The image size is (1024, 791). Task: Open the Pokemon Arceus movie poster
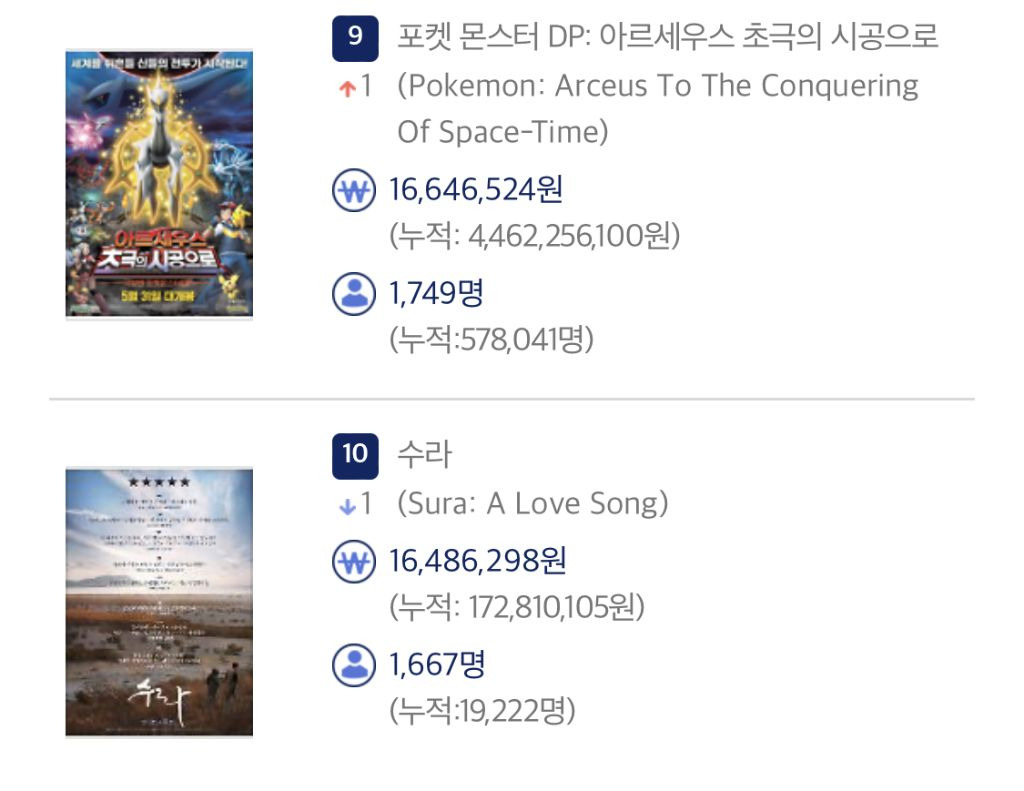[x=159, y=184]
